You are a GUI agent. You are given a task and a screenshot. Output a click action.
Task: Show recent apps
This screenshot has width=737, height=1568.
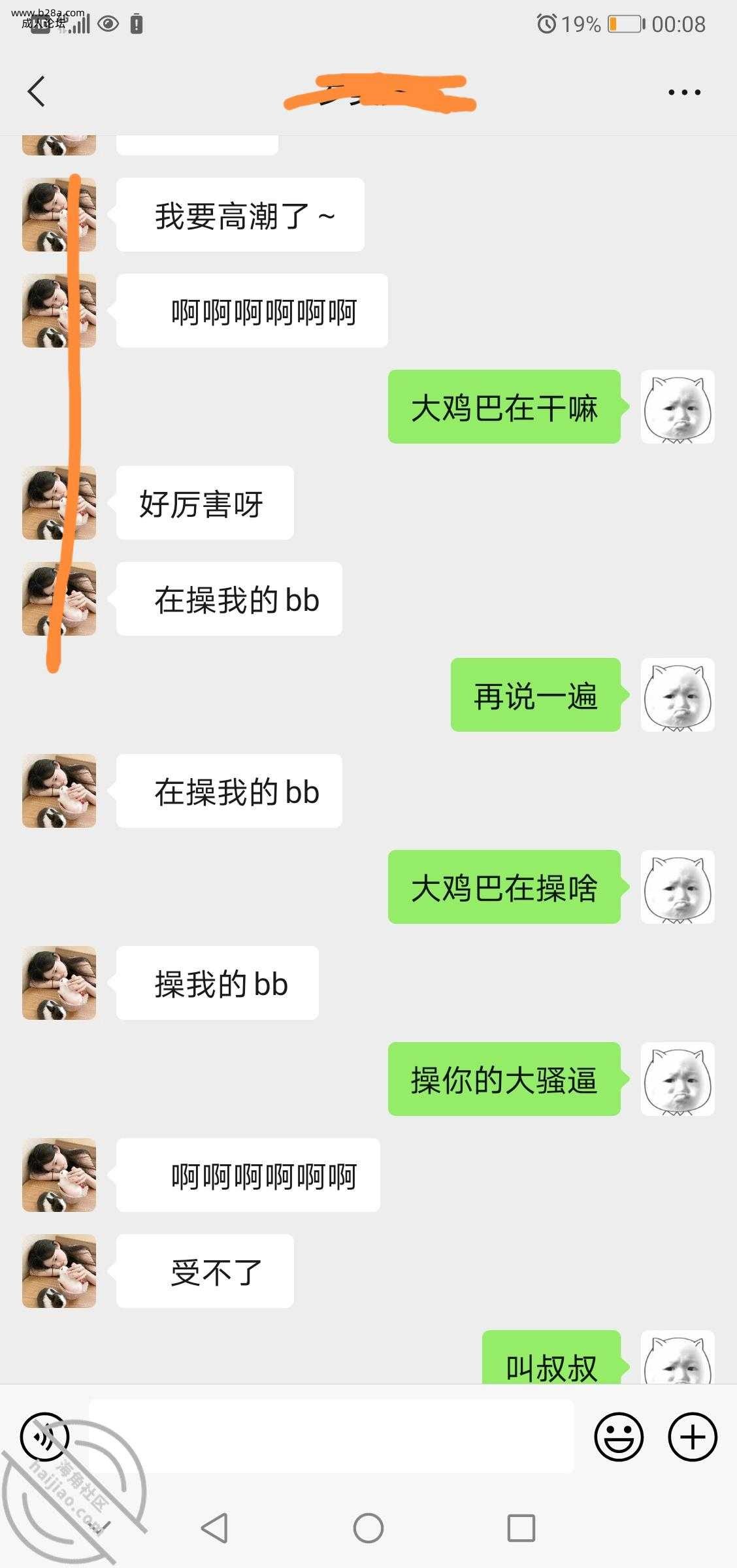click(521, 1528)
